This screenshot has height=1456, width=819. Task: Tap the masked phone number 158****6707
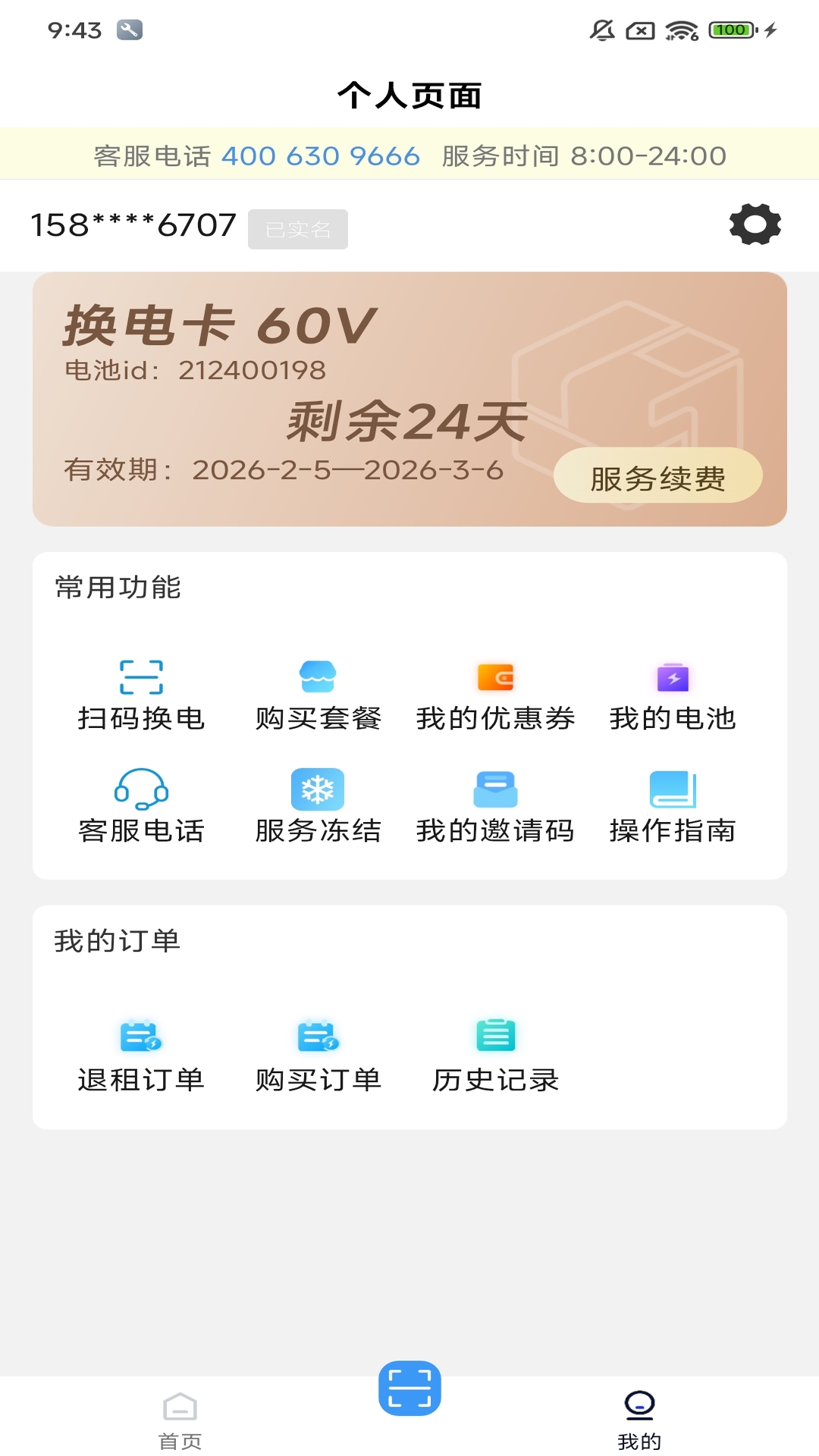tap(130, 225)
